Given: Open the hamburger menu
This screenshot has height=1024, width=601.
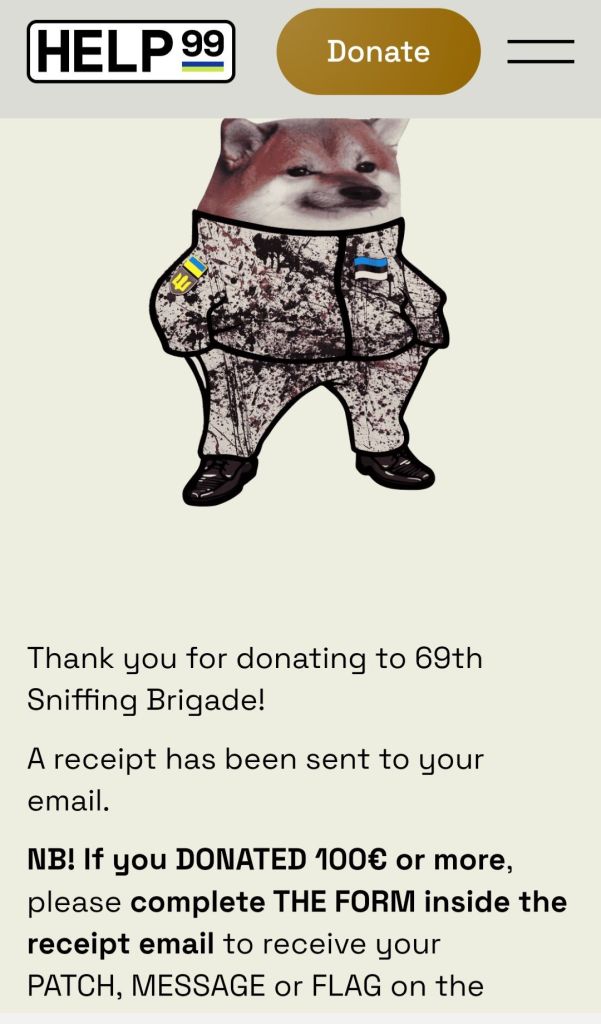Looking at the screenshot, I should [x=540, y=52].
